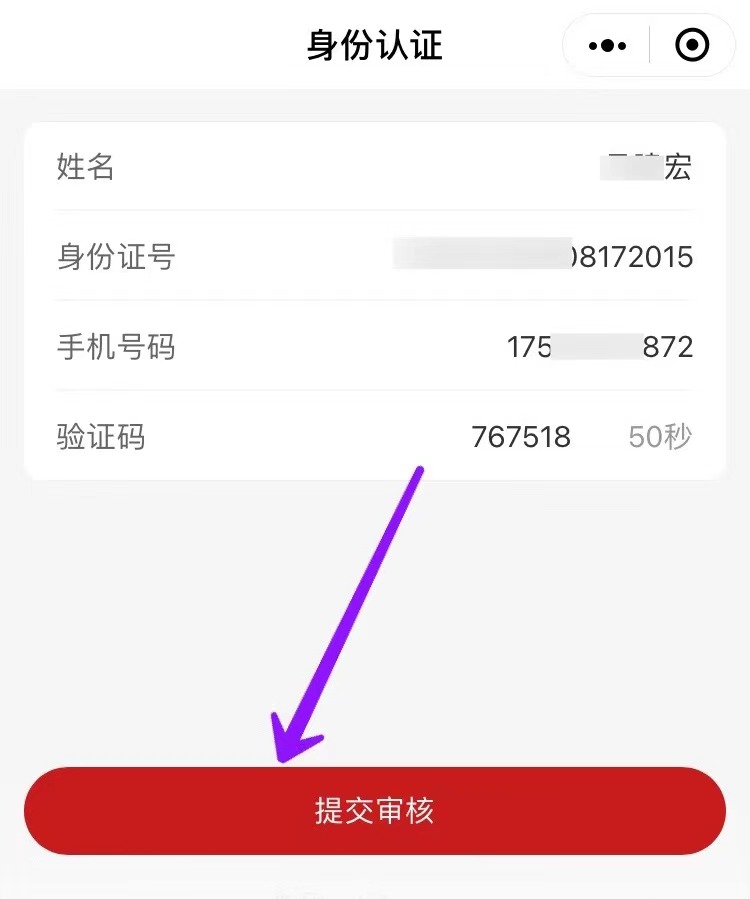Screen dimensions: 750x899
Task: Click the 姓名 row label
Action: (x=85, y=168)
